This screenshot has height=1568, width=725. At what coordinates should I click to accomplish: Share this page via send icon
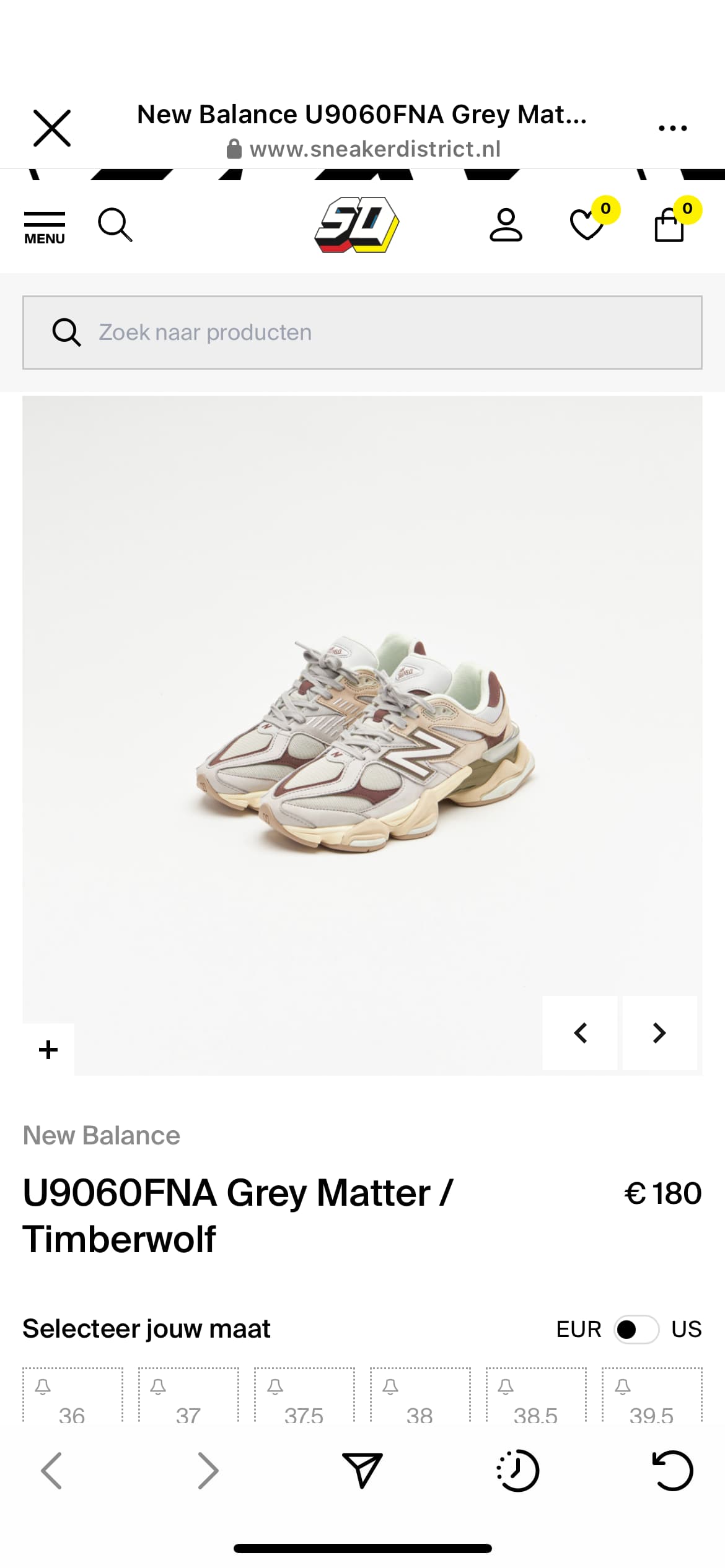362,1471
